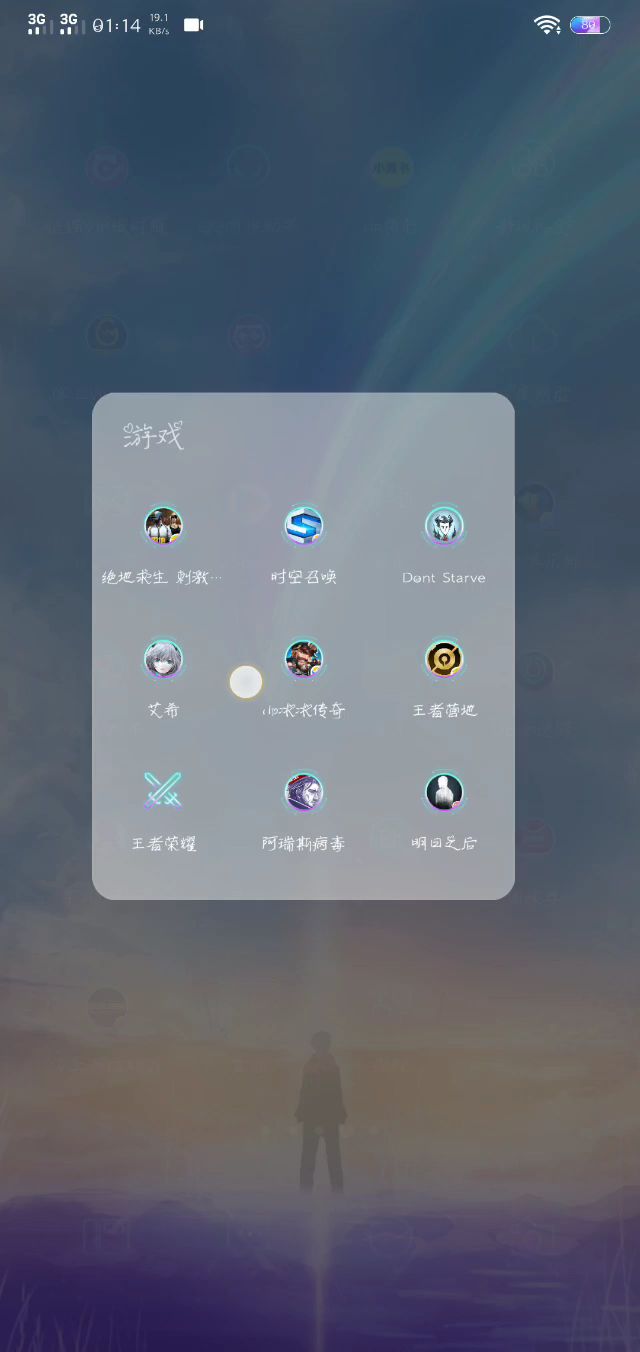
Task: Launch 王者荣耀 with crossed swords icon
Action: pos(163,792)
